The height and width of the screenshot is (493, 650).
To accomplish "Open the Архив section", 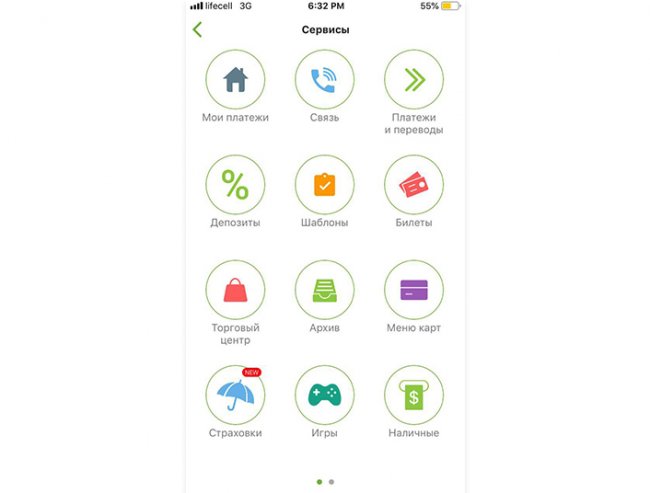I will pyautogui.click(x=324, y=290).
